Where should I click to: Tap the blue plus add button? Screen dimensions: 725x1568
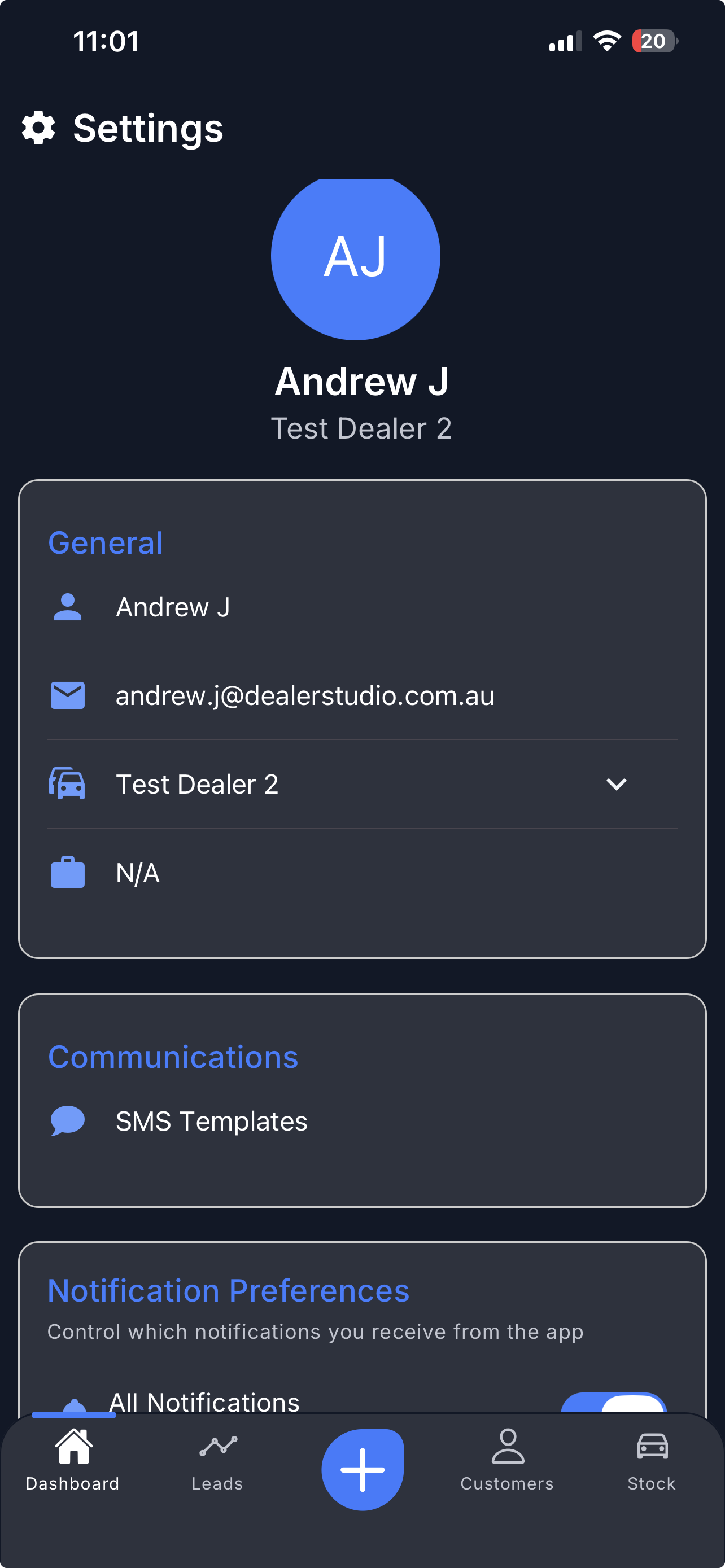[x=362, y=1469]
